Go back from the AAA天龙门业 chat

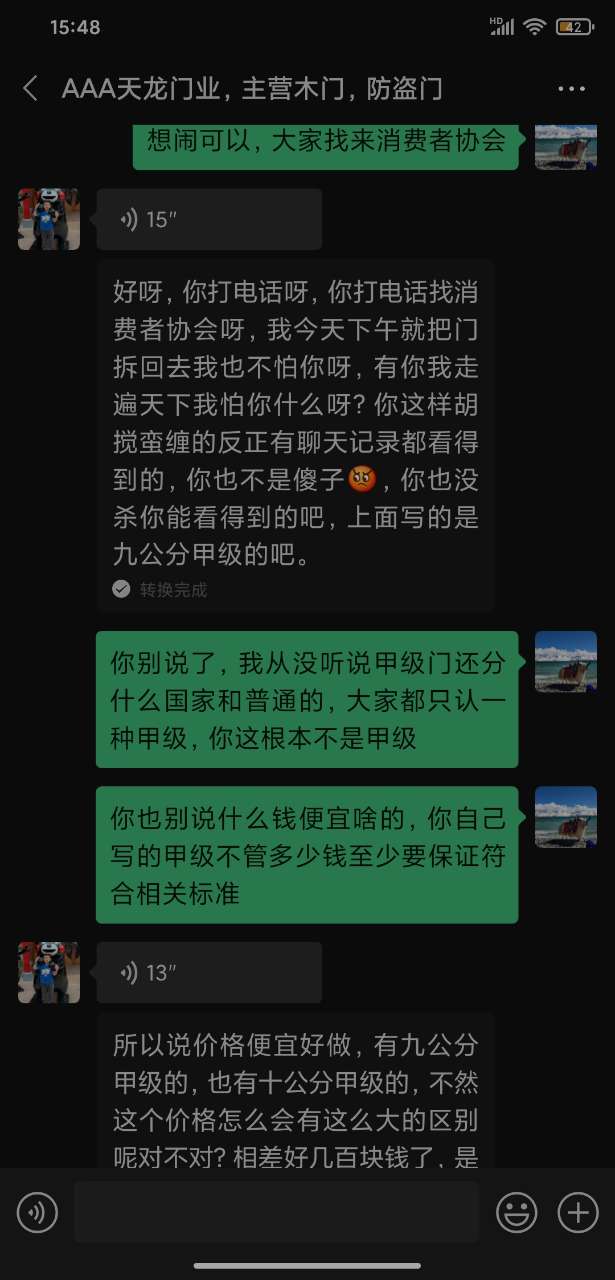(30, 89)
